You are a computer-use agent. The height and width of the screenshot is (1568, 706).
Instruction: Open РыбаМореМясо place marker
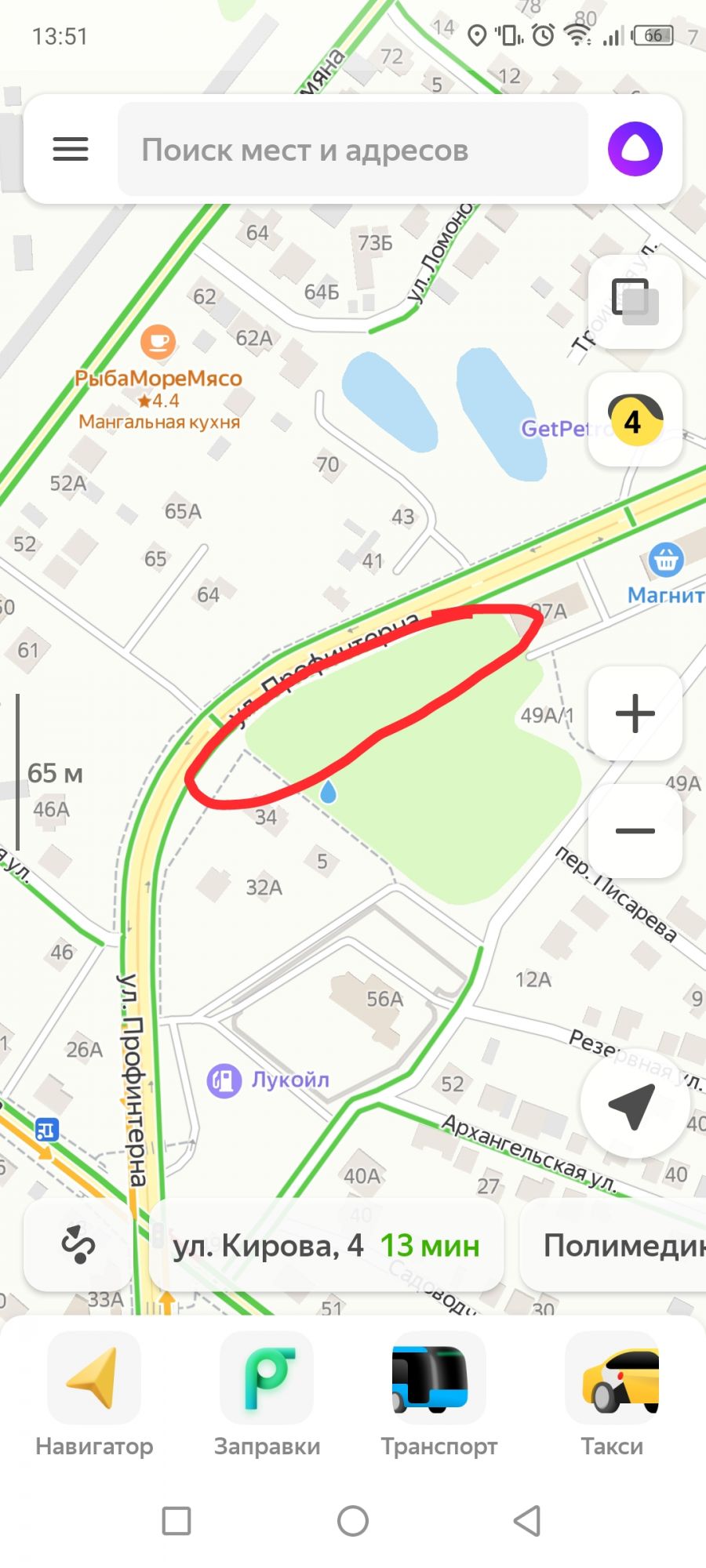click(158, 378)
